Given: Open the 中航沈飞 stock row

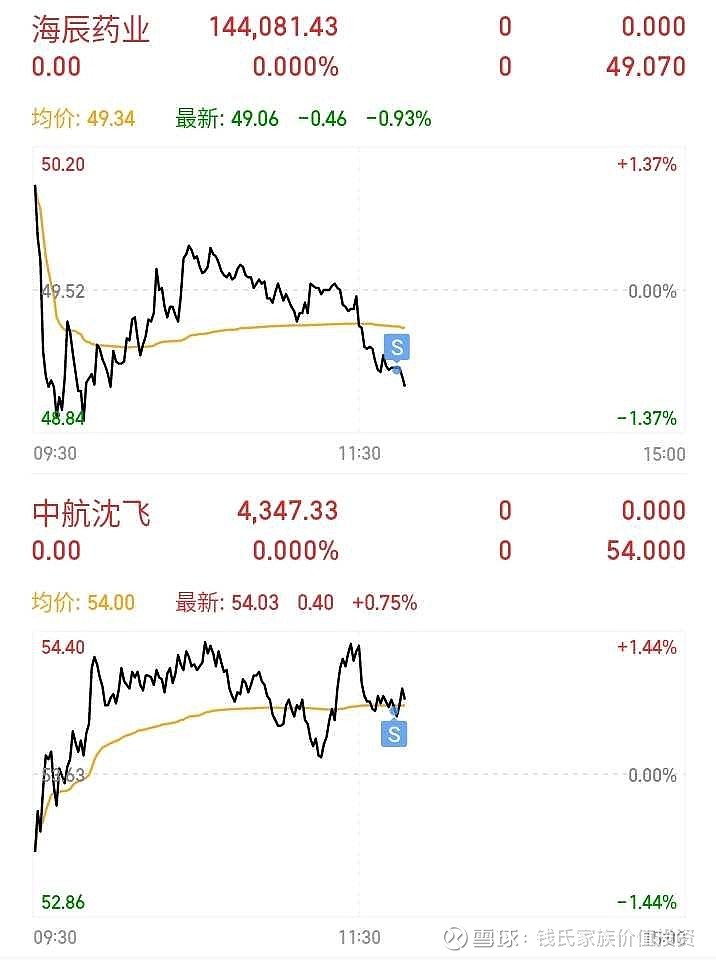Looking at the screenshot, I should coord(91,513).
